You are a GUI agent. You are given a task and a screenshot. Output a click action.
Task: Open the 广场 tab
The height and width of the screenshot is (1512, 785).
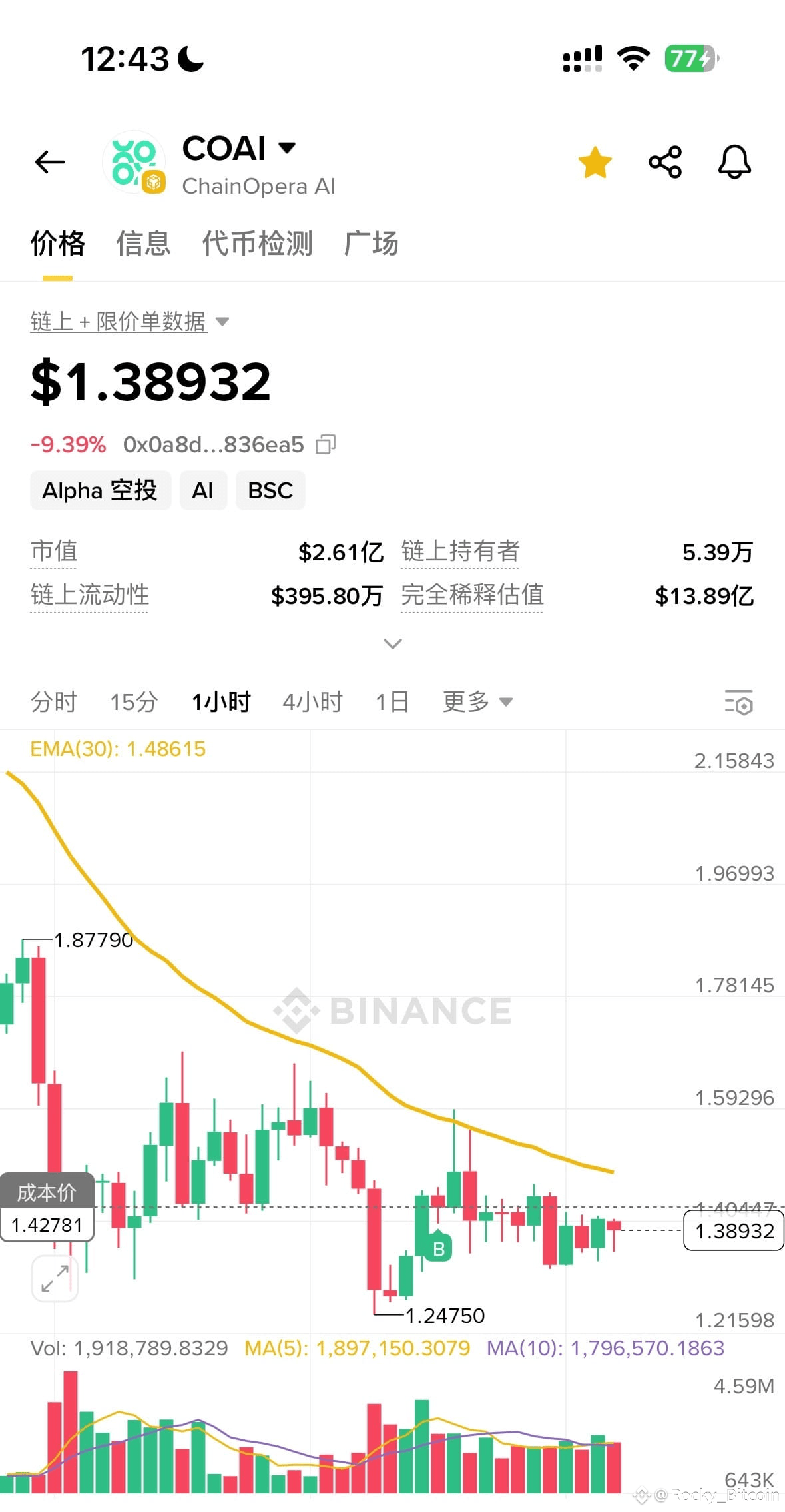(x=371, y=244)
